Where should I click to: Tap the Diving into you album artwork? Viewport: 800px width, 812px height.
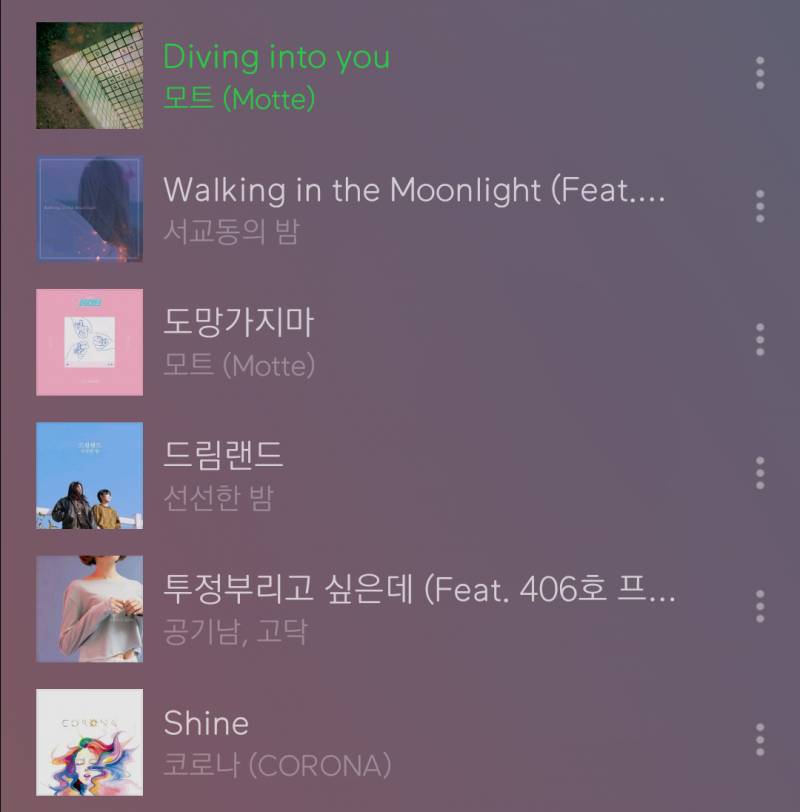[89, 76]
